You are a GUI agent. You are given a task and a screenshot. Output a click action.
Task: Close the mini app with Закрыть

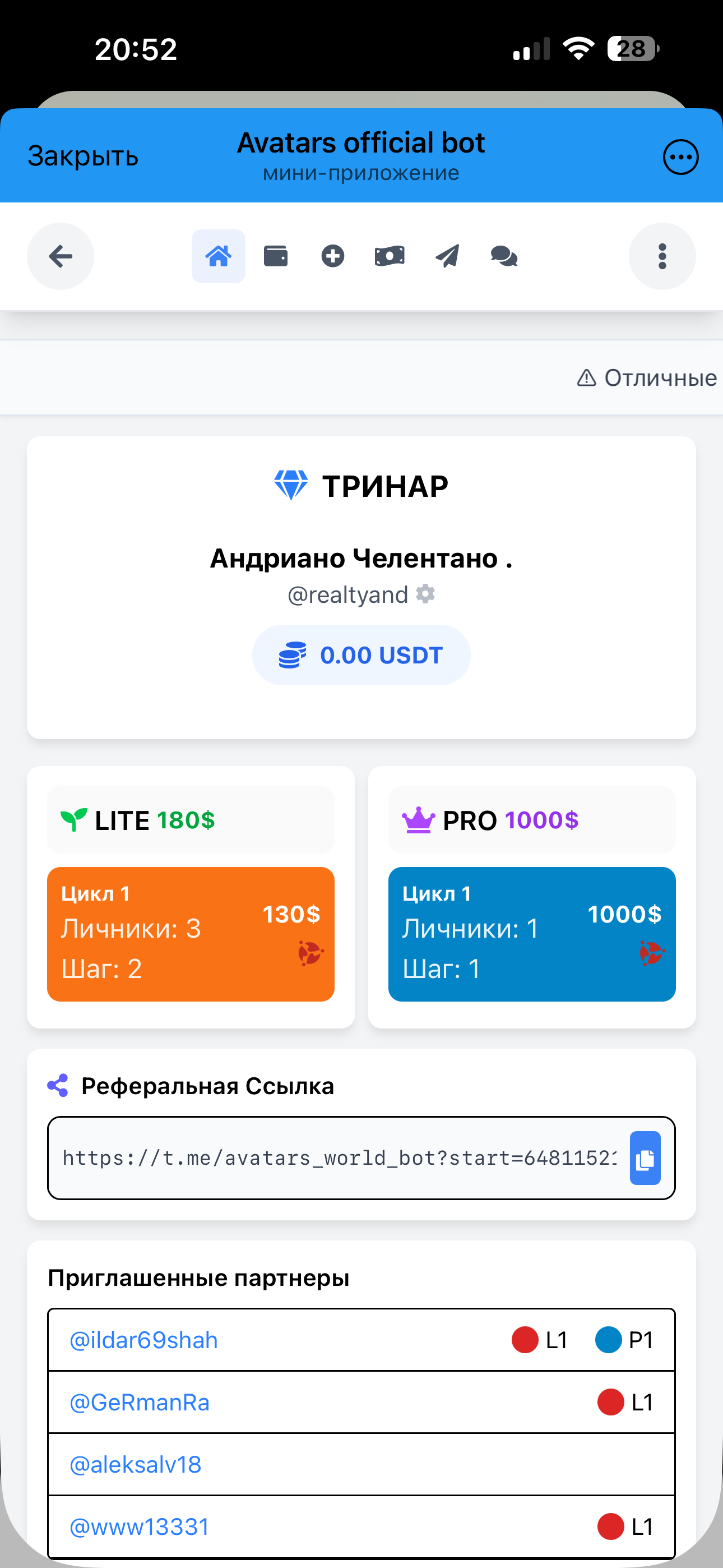pos(83,156)
